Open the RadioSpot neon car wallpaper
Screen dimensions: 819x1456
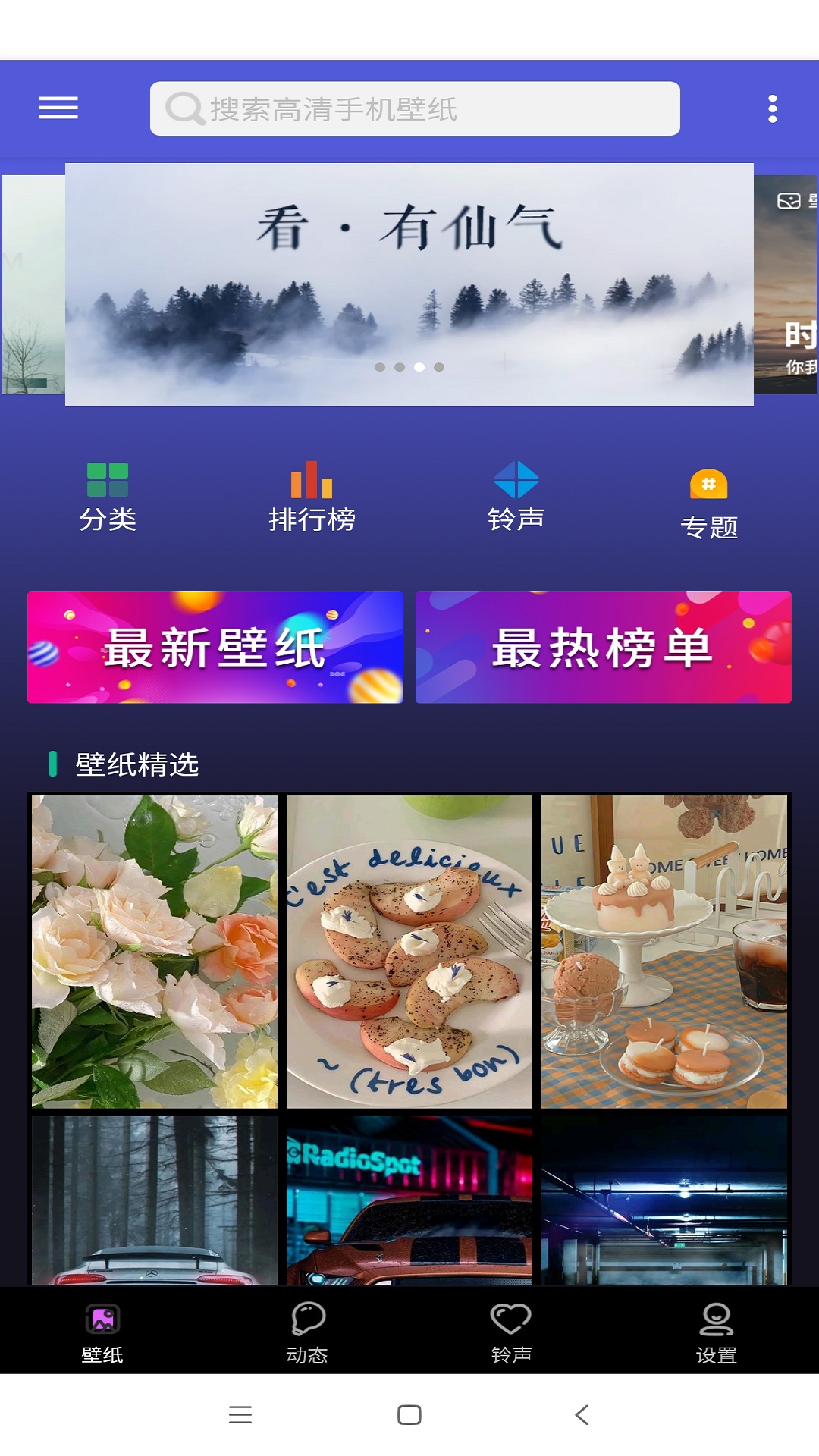pos(409,1200)
